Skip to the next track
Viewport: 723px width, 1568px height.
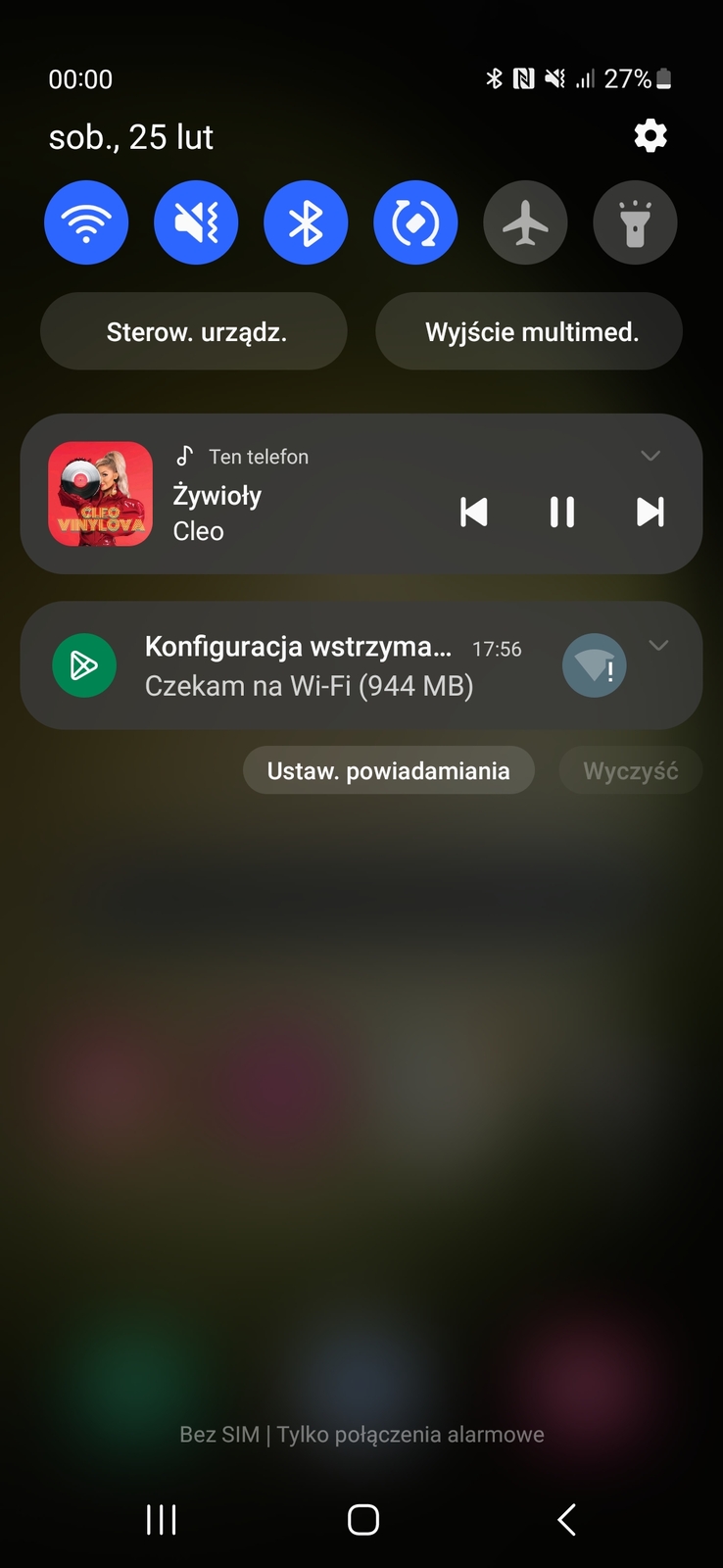click(x=651, y=512)
